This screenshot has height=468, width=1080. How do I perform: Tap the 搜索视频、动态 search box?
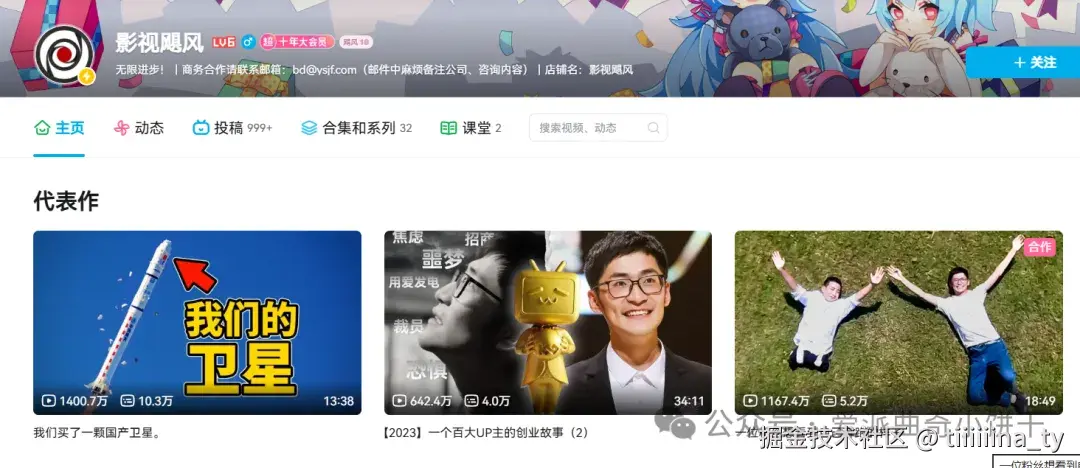pyautogui.click(x=590, y=128)
